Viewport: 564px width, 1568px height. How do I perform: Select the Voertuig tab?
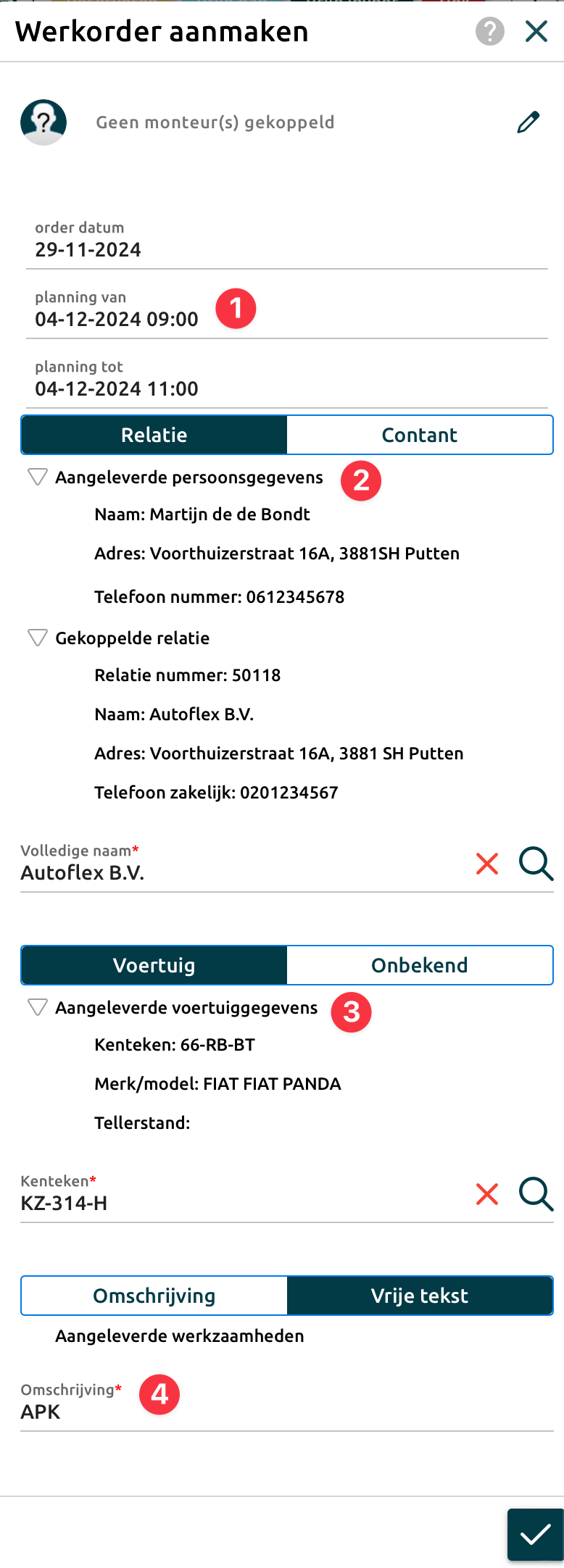(x=154, y=965)
